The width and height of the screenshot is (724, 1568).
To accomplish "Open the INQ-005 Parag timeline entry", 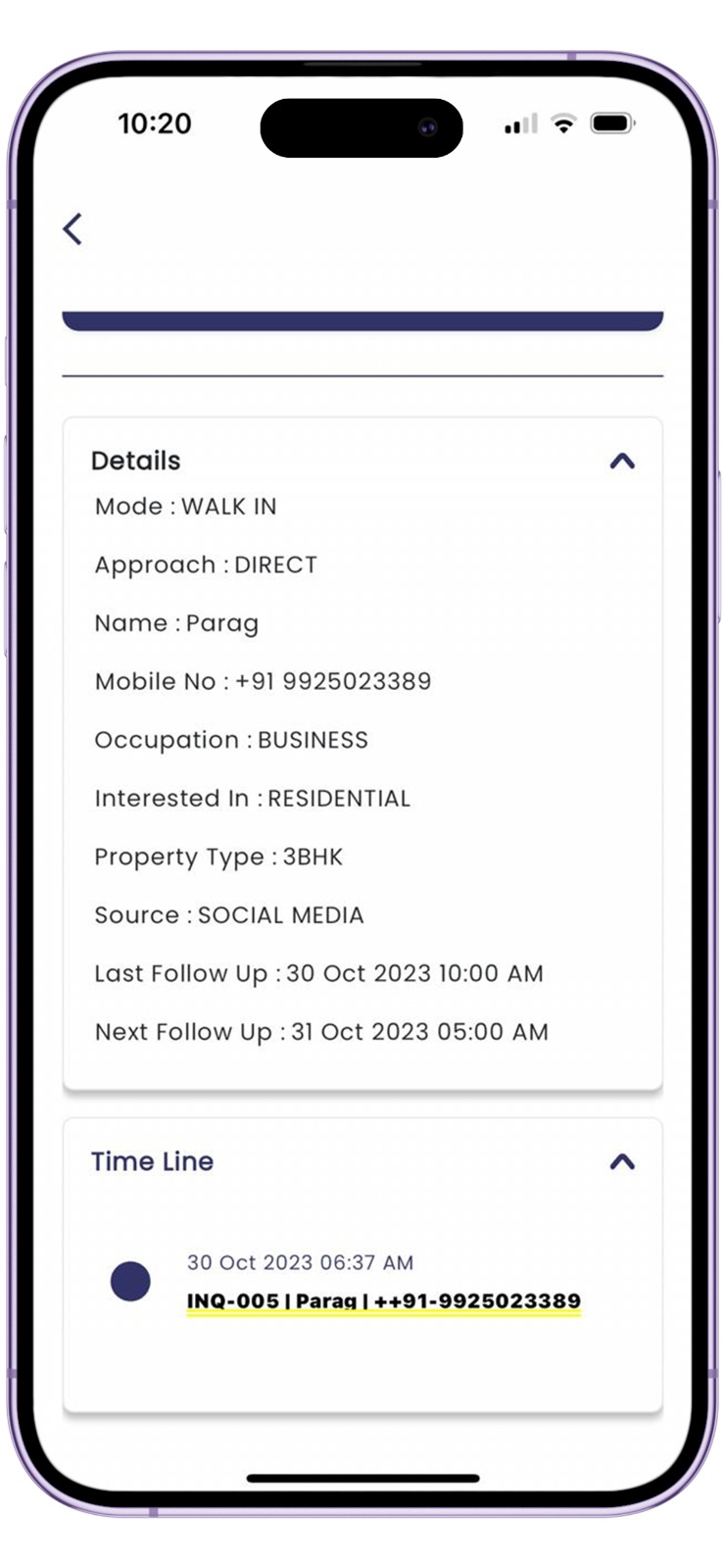I will (x=383, y=1301).
